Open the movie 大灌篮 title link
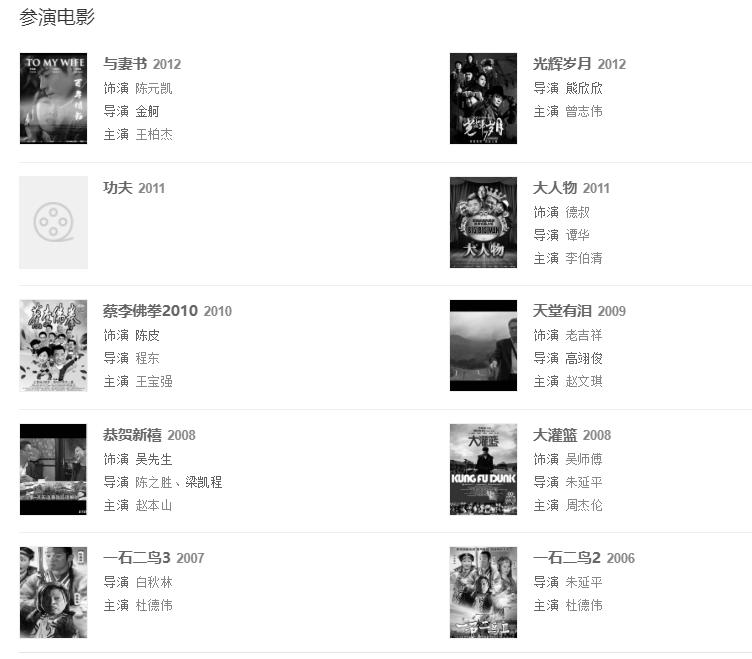Viewport: 752px width, 659px height. (555, 435)
